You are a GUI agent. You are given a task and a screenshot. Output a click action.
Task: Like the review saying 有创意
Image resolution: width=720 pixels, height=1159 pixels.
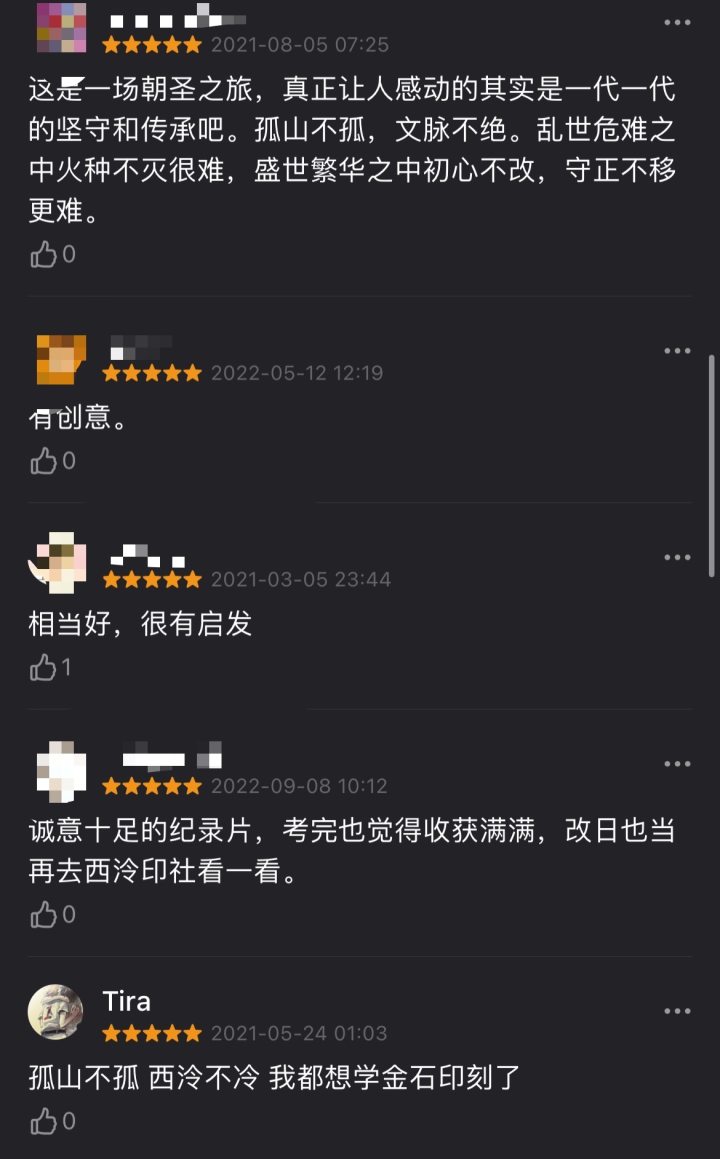[x=44, y=461]
